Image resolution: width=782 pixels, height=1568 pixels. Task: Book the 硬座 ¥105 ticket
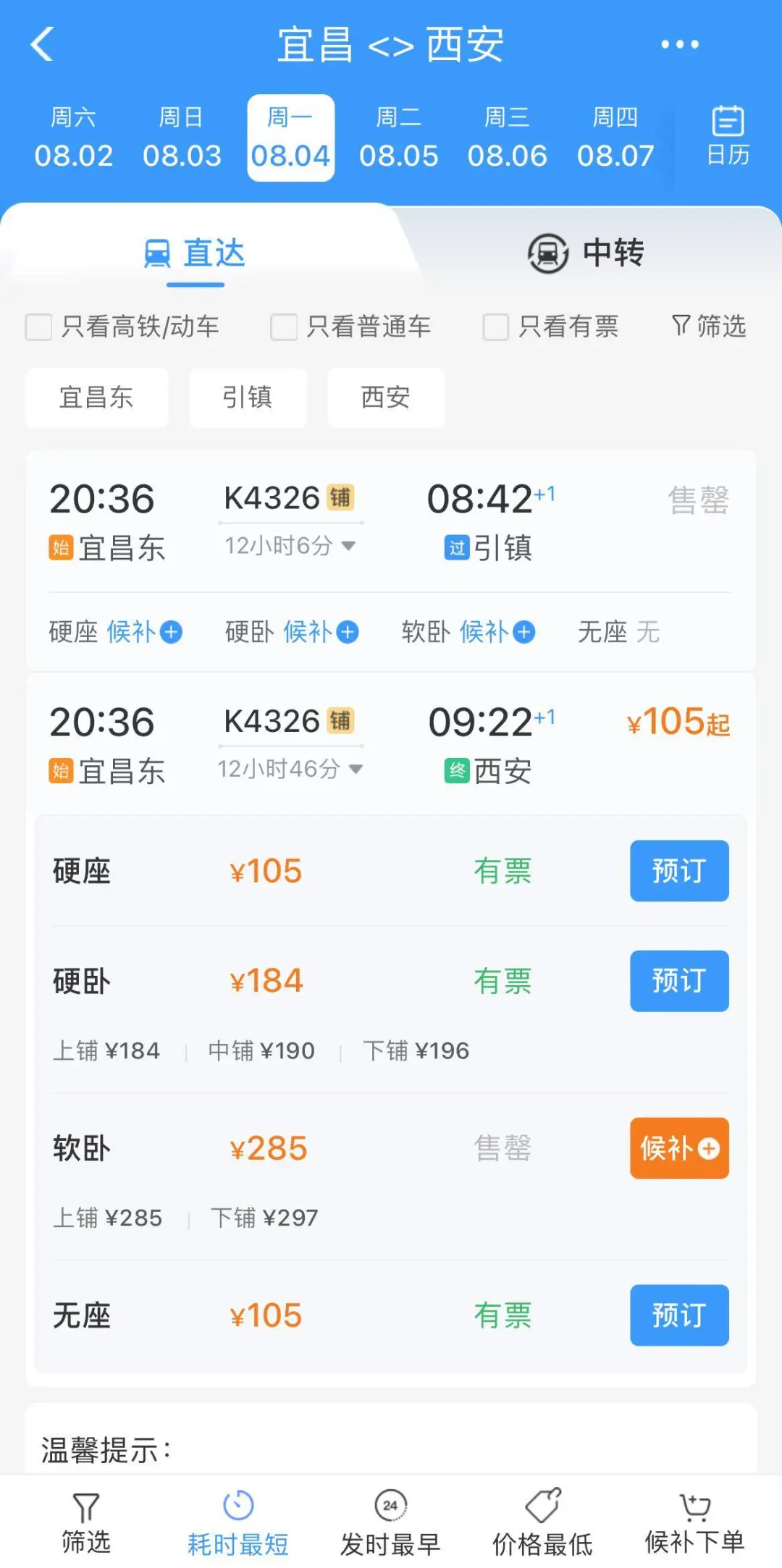[678, 870]
